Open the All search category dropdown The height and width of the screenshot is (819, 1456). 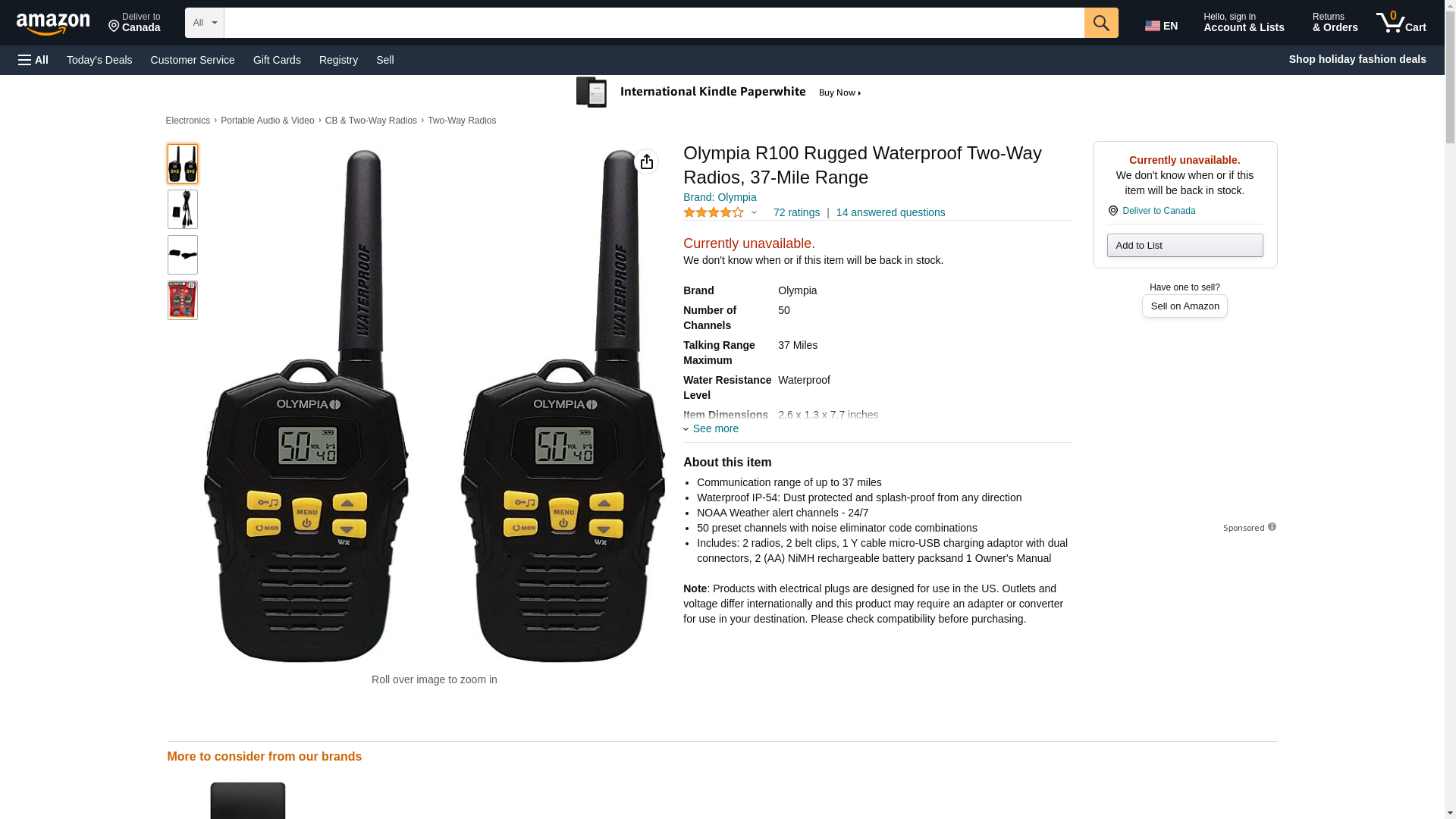click(204, 23)
